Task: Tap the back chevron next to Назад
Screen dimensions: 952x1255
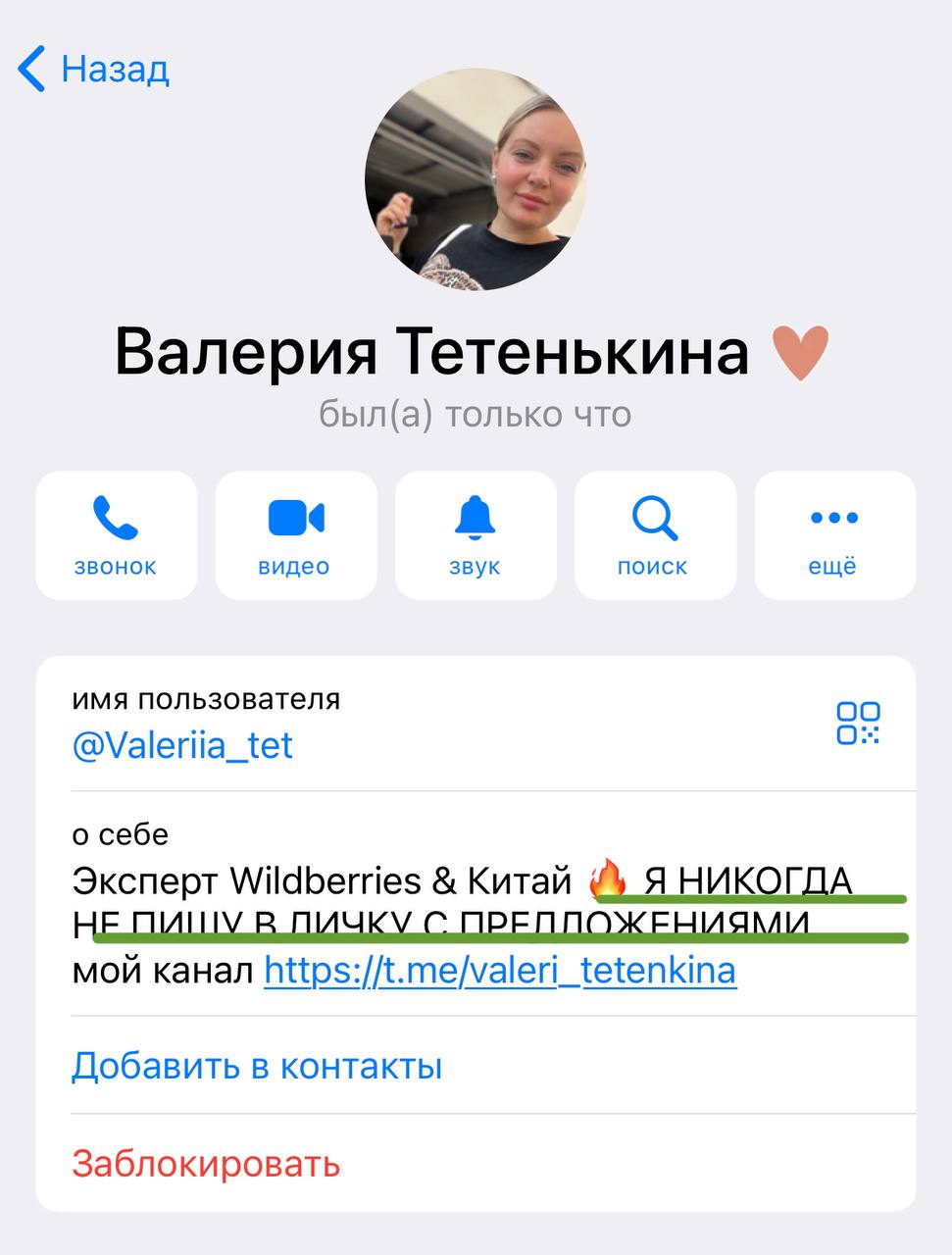Action: 32,69
